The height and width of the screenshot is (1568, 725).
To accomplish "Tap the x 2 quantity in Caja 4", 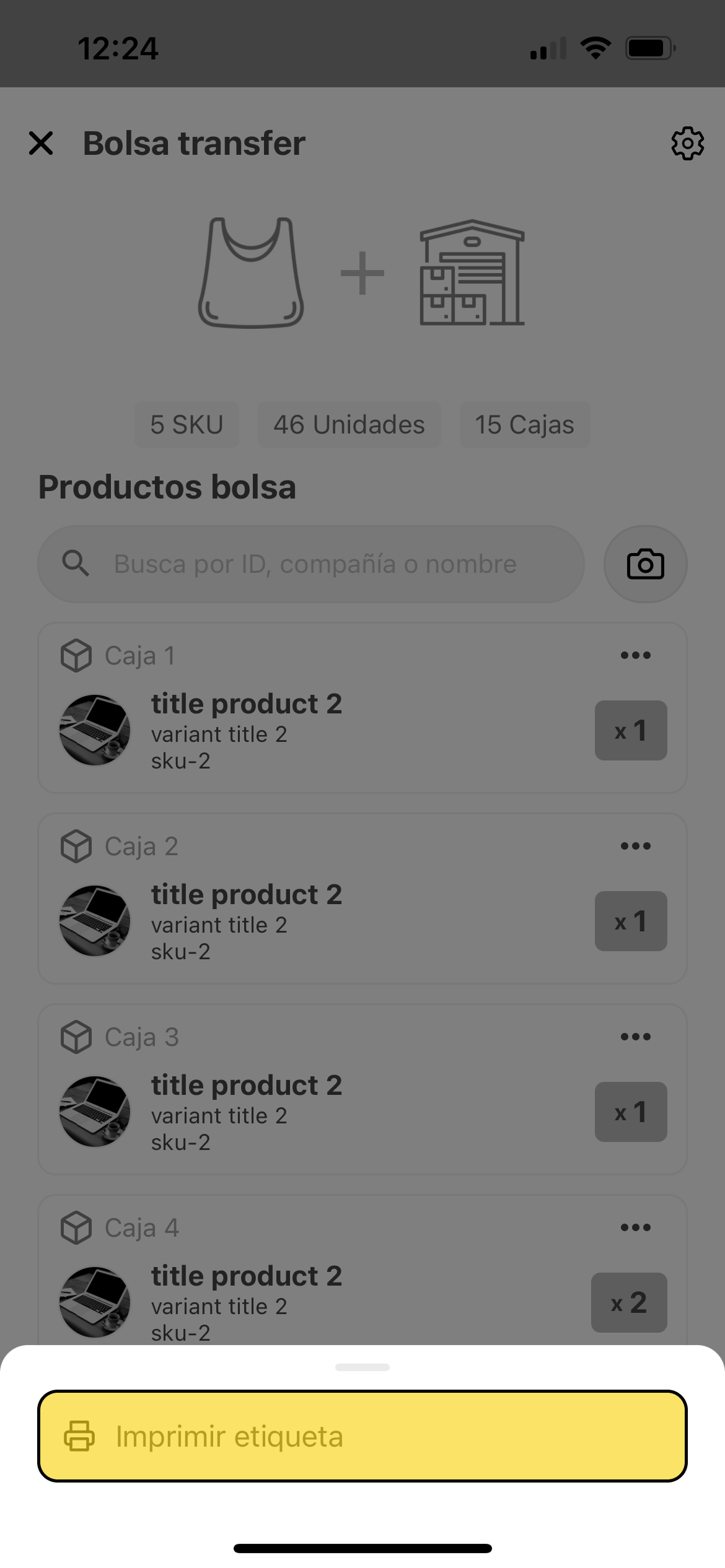I will coord(629,1302).
